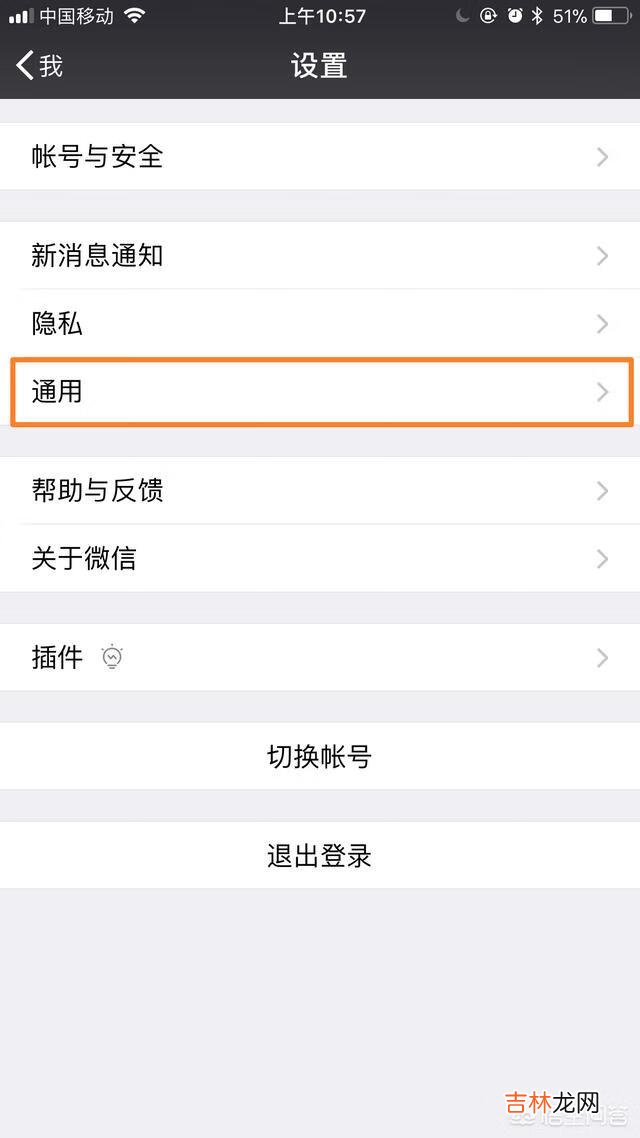
Task: Open the 隐私 settings row
Action: [320, 324]
